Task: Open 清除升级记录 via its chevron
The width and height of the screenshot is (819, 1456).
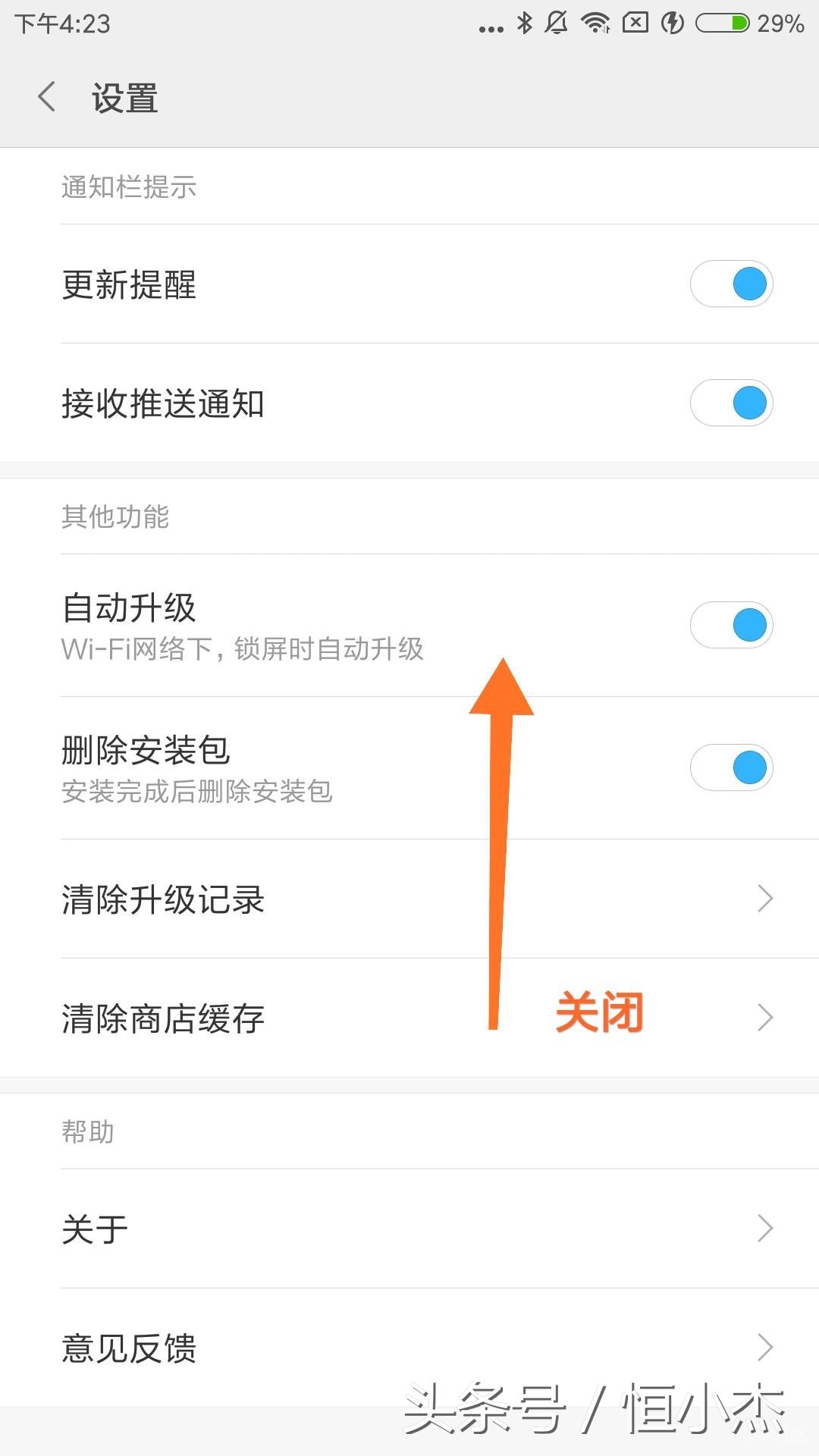Action: (765, 900)
